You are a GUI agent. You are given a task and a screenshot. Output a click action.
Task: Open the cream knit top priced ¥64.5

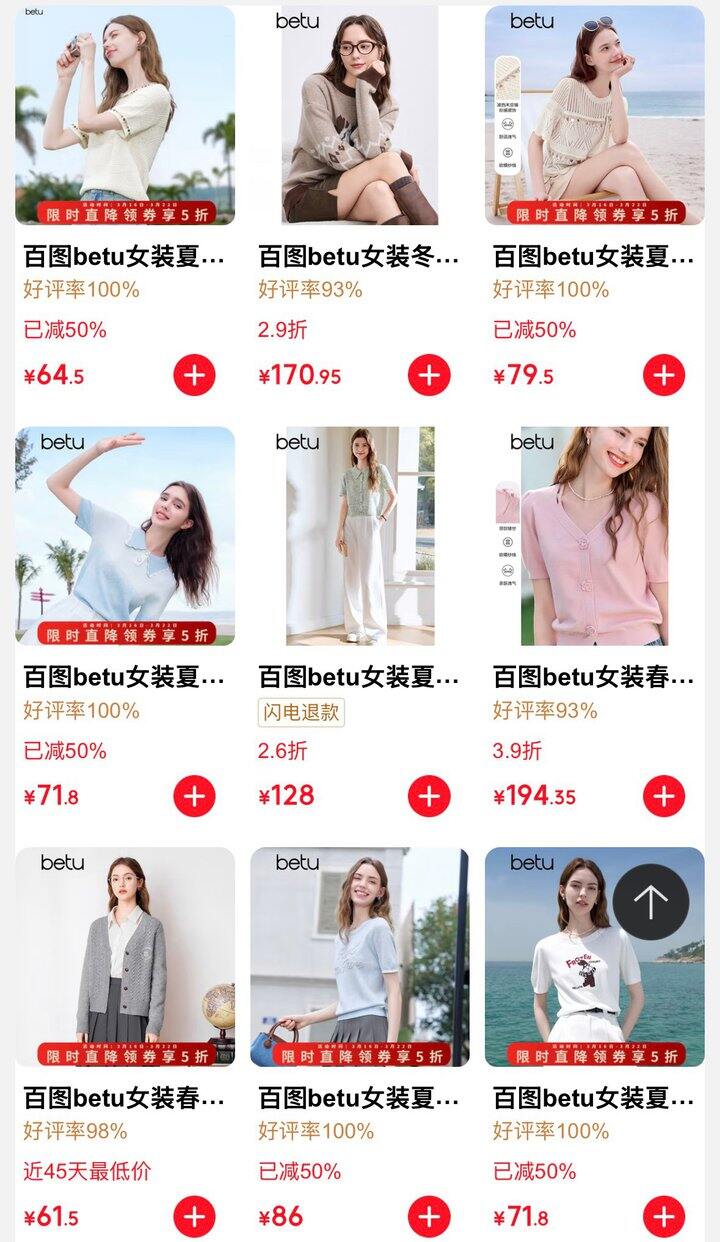125,115
